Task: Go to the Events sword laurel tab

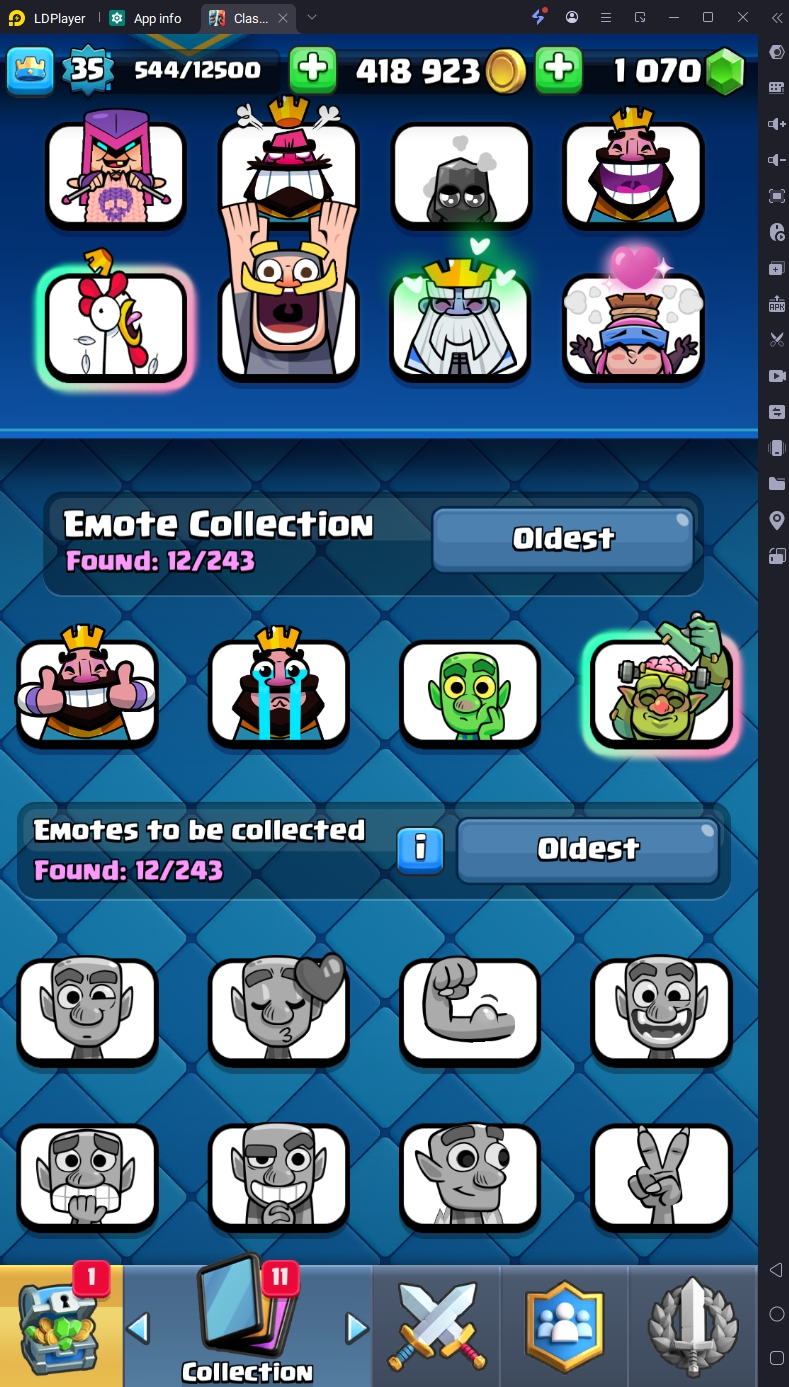Action: point(693,1326)
